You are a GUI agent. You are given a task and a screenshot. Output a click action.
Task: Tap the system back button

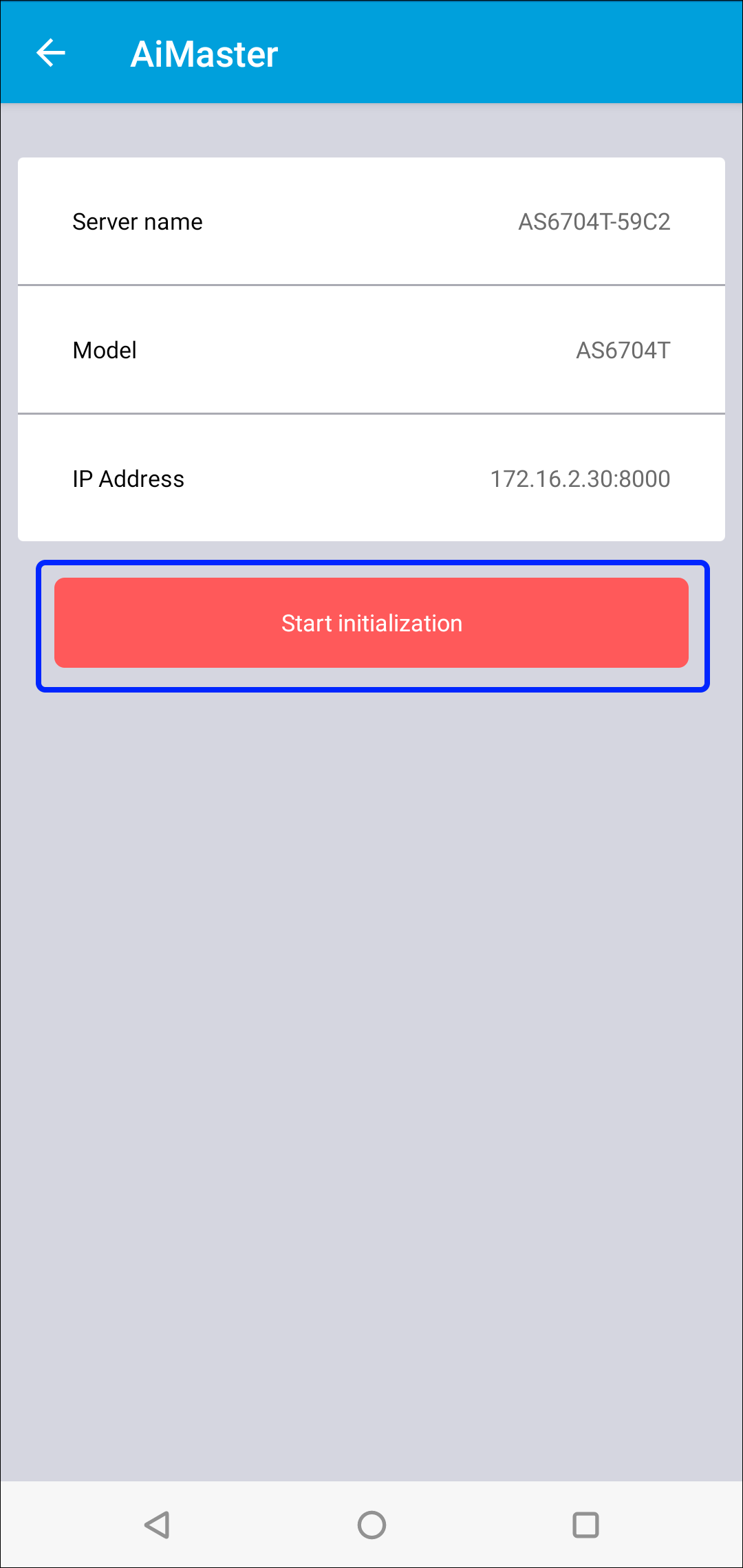click(x=157, y=1525)
